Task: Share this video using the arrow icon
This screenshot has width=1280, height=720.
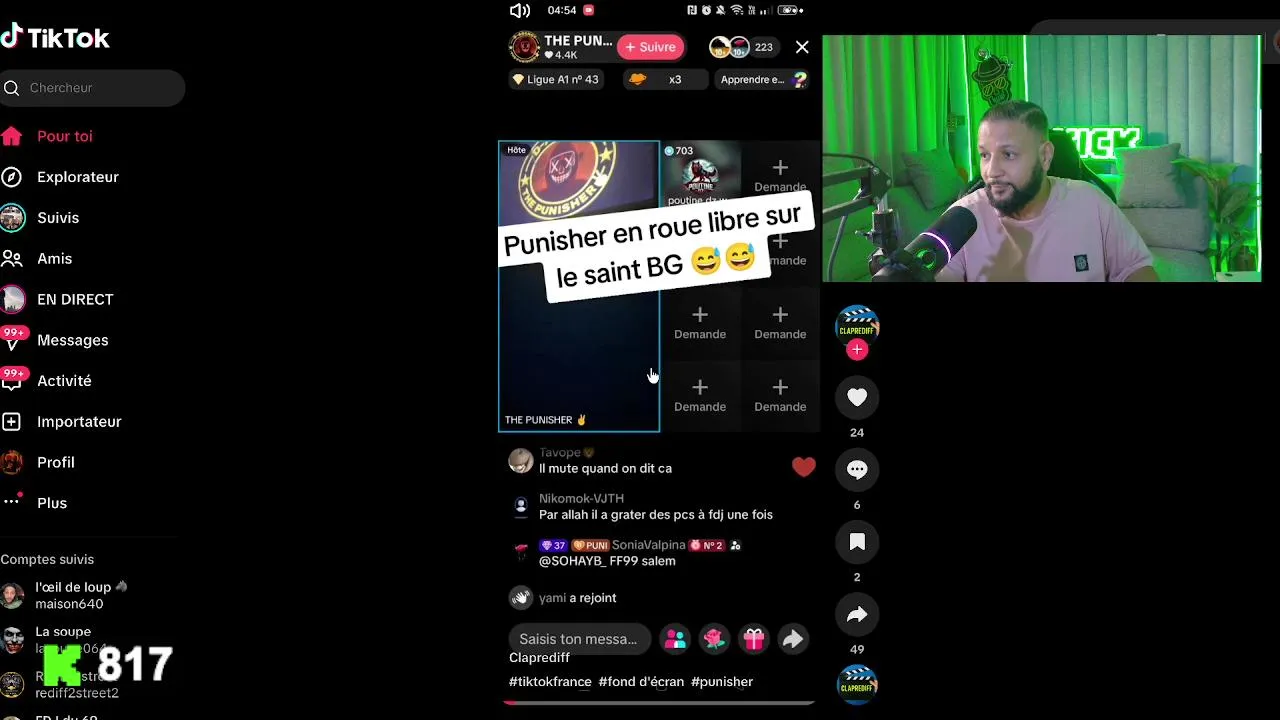Action: point(857,615)
